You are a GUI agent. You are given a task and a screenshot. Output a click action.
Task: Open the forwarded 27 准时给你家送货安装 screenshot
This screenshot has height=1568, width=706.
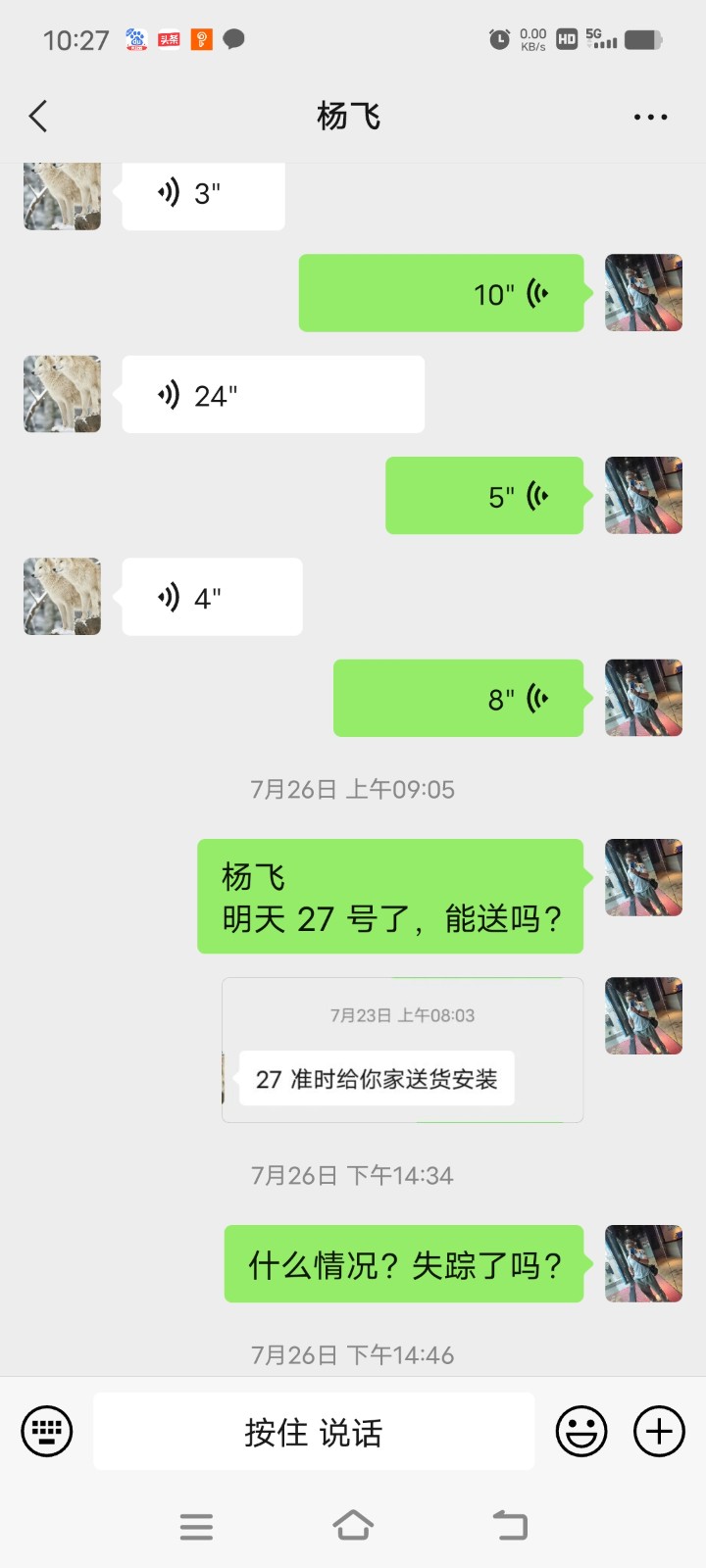click(x=402, y=1051)
